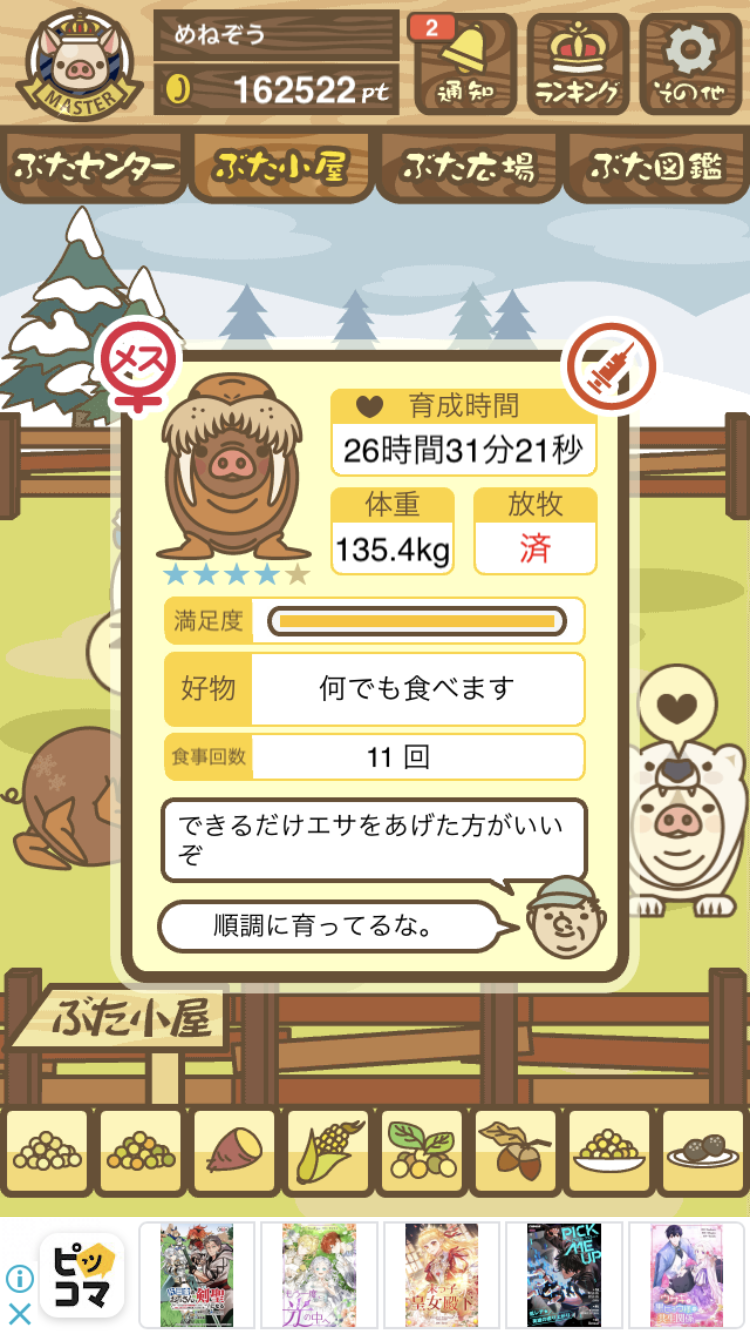The width and height of the screenshot is (750, 1334).
Task: Select the leafy berries food item
Action: coord(421,1152)
